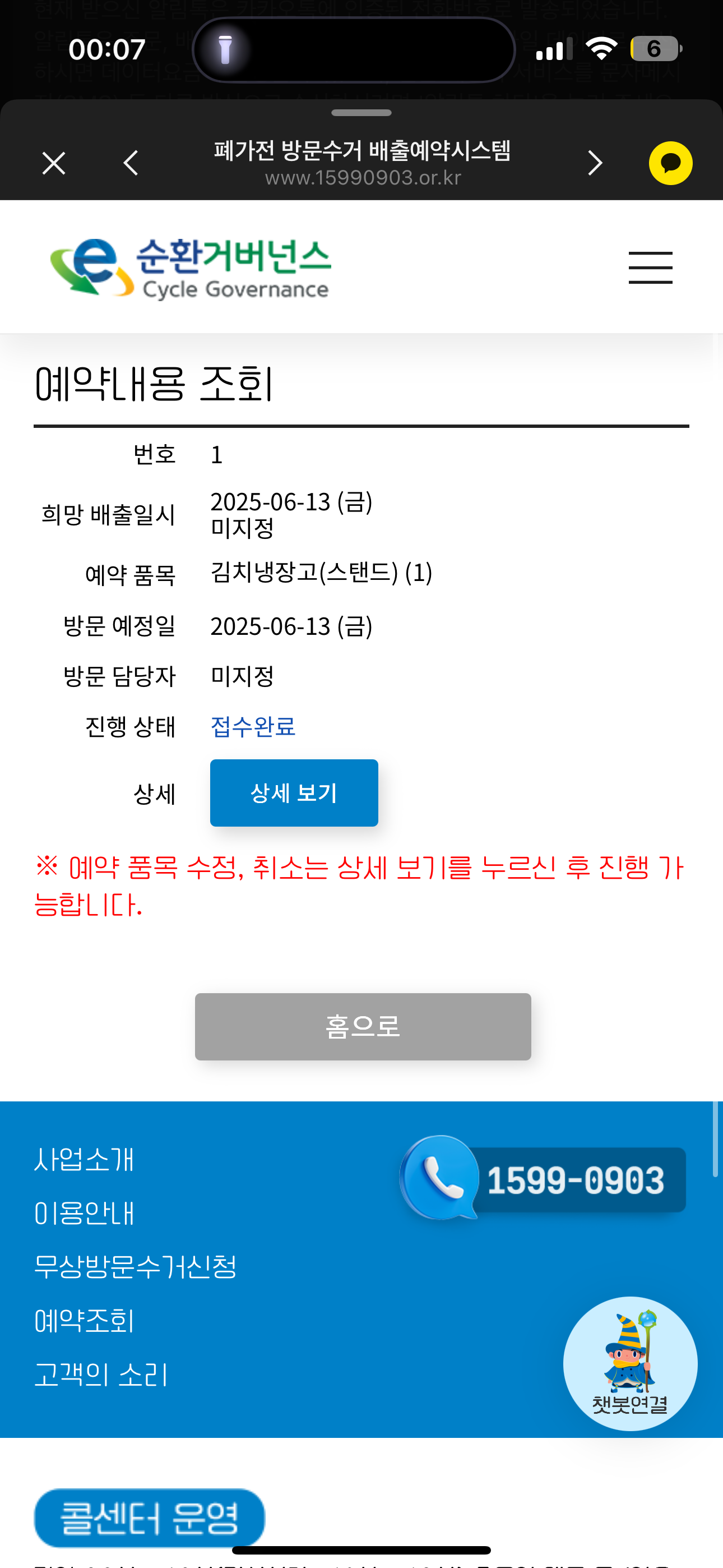Tap the 상세 보기 button
The height and width of the screenshot is (1568, 723).
[x=294, y=792]
